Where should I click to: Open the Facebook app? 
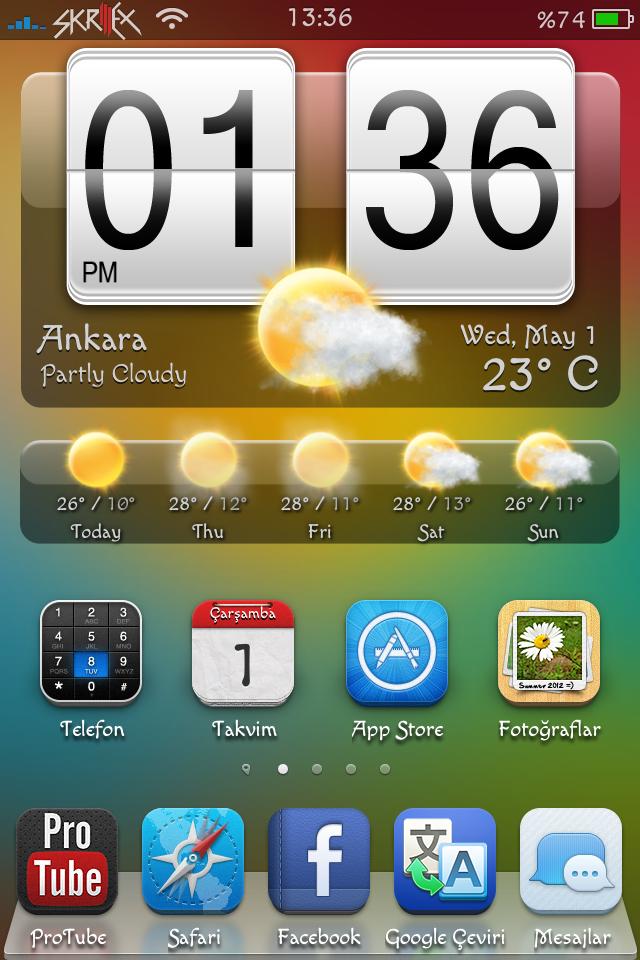(x=319, y=861)
